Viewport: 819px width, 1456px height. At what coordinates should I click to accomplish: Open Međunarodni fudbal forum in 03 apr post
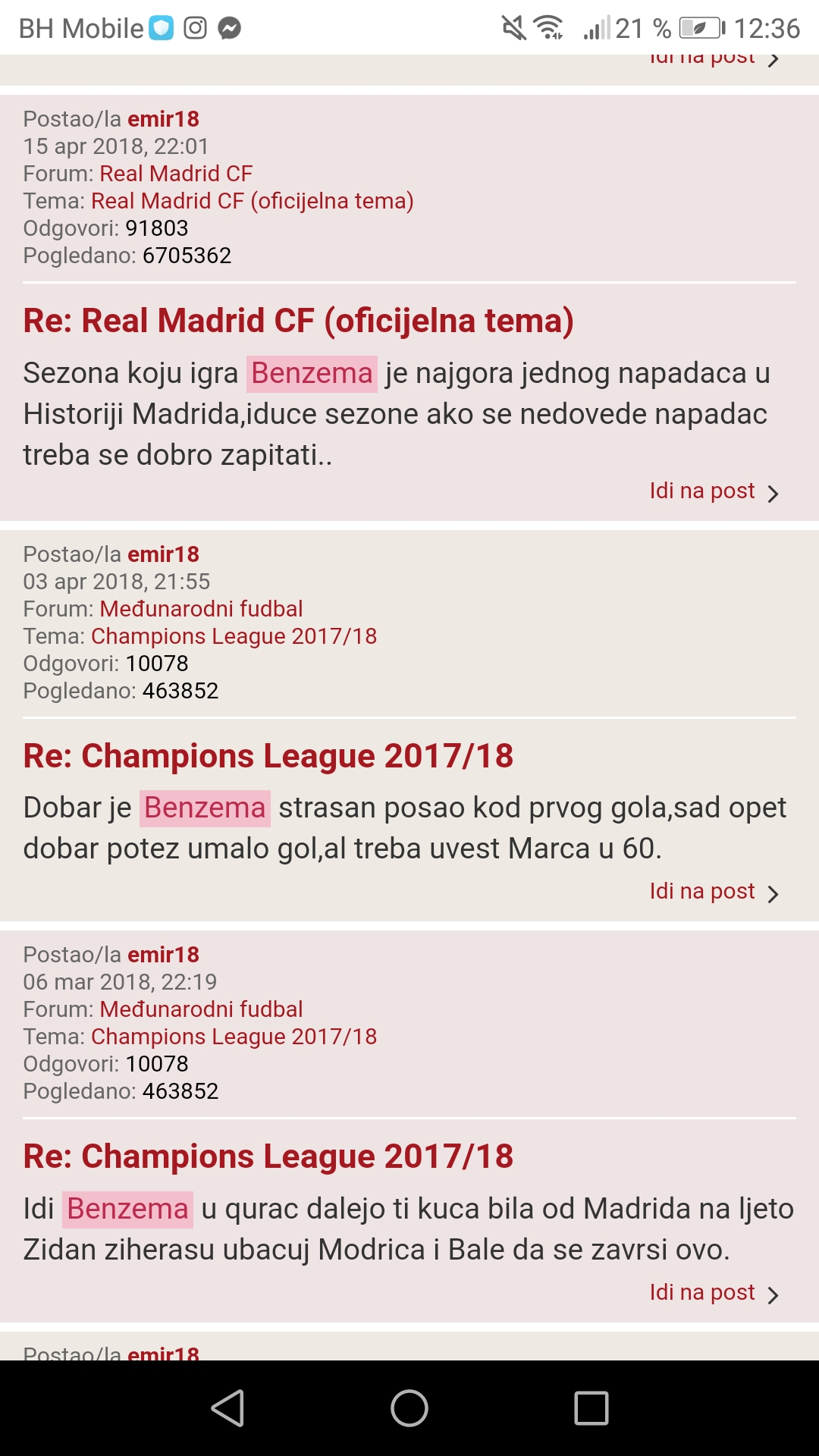(201, 609)
